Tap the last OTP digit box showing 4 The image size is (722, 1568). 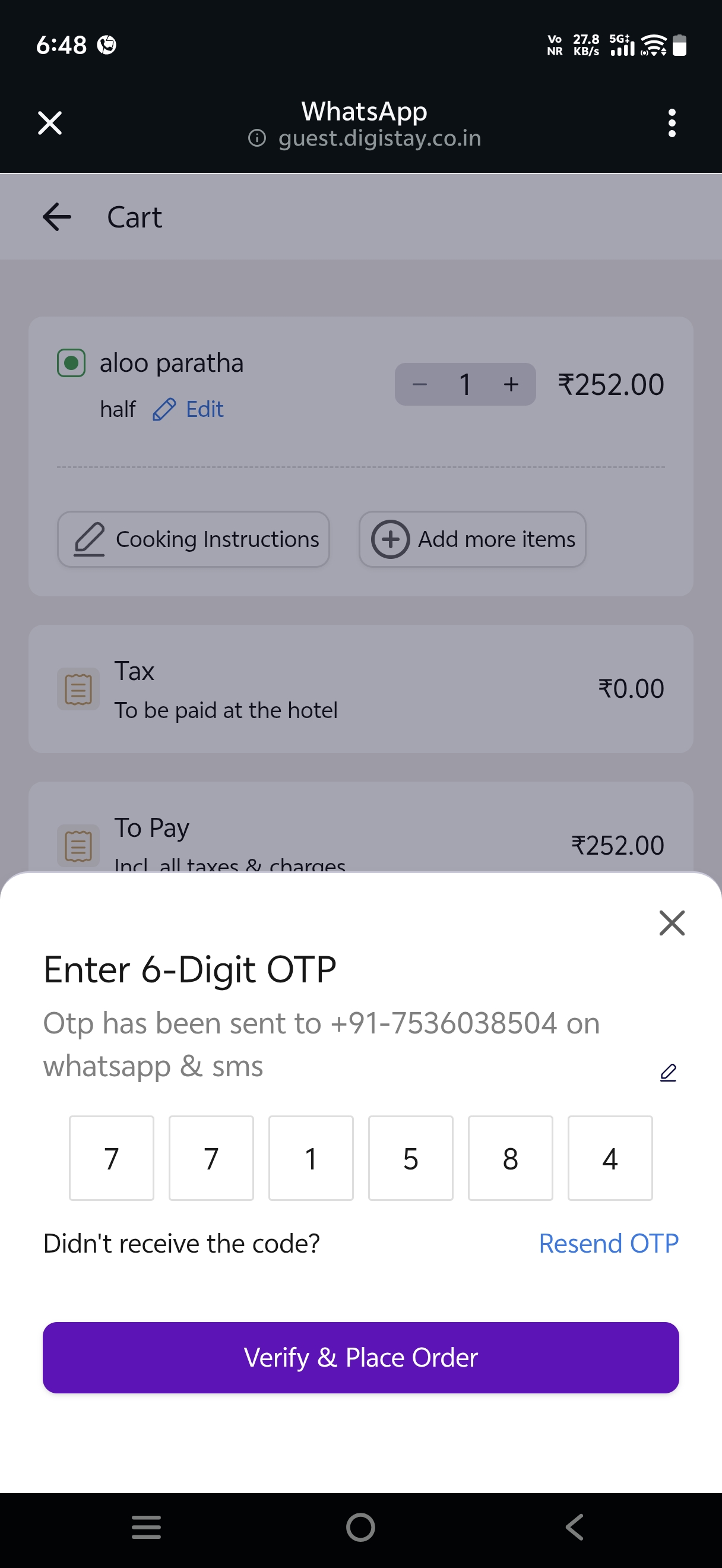pos(610,1157)
